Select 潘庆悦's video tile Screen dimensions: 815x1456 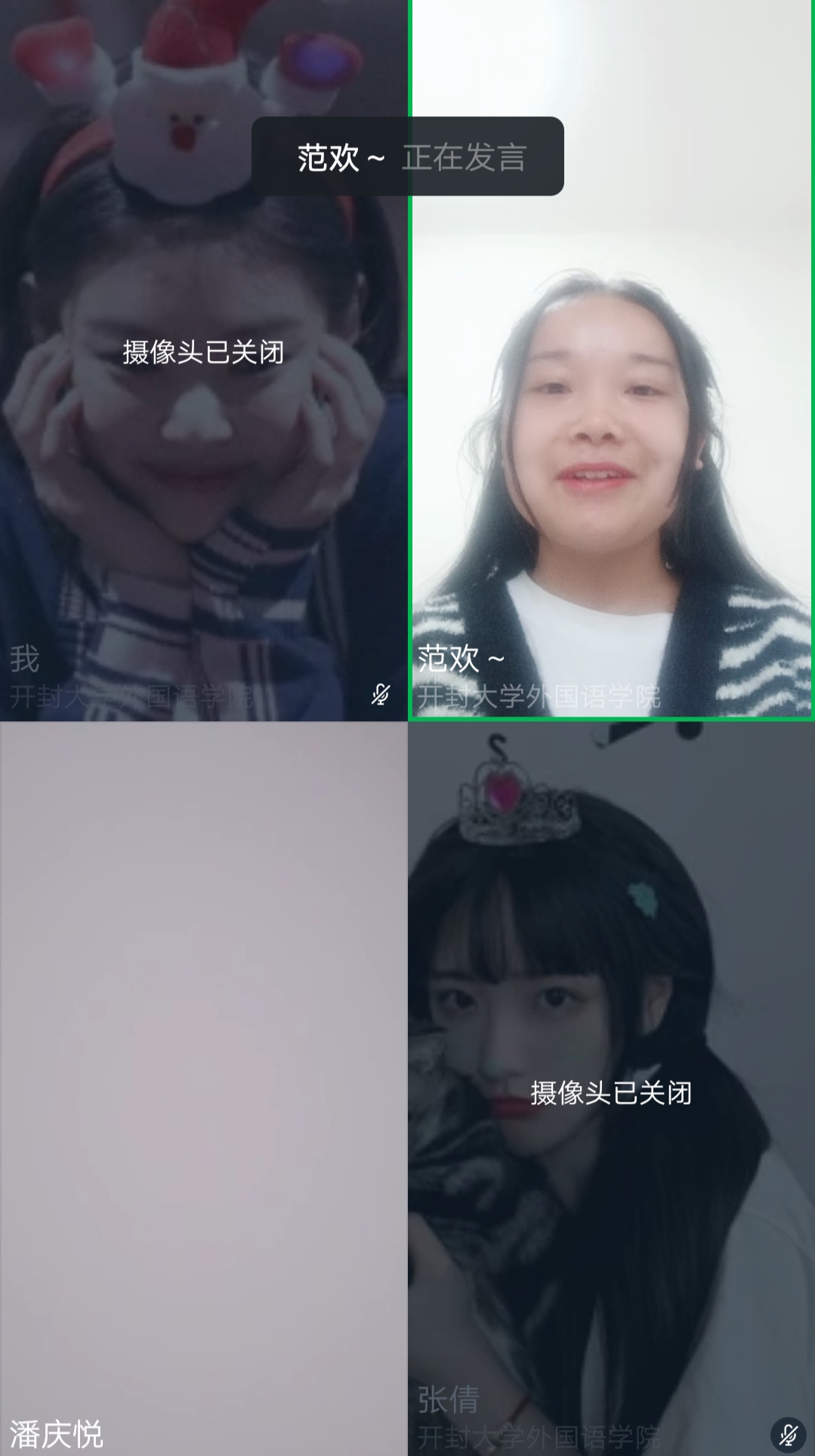[202, 1087]
